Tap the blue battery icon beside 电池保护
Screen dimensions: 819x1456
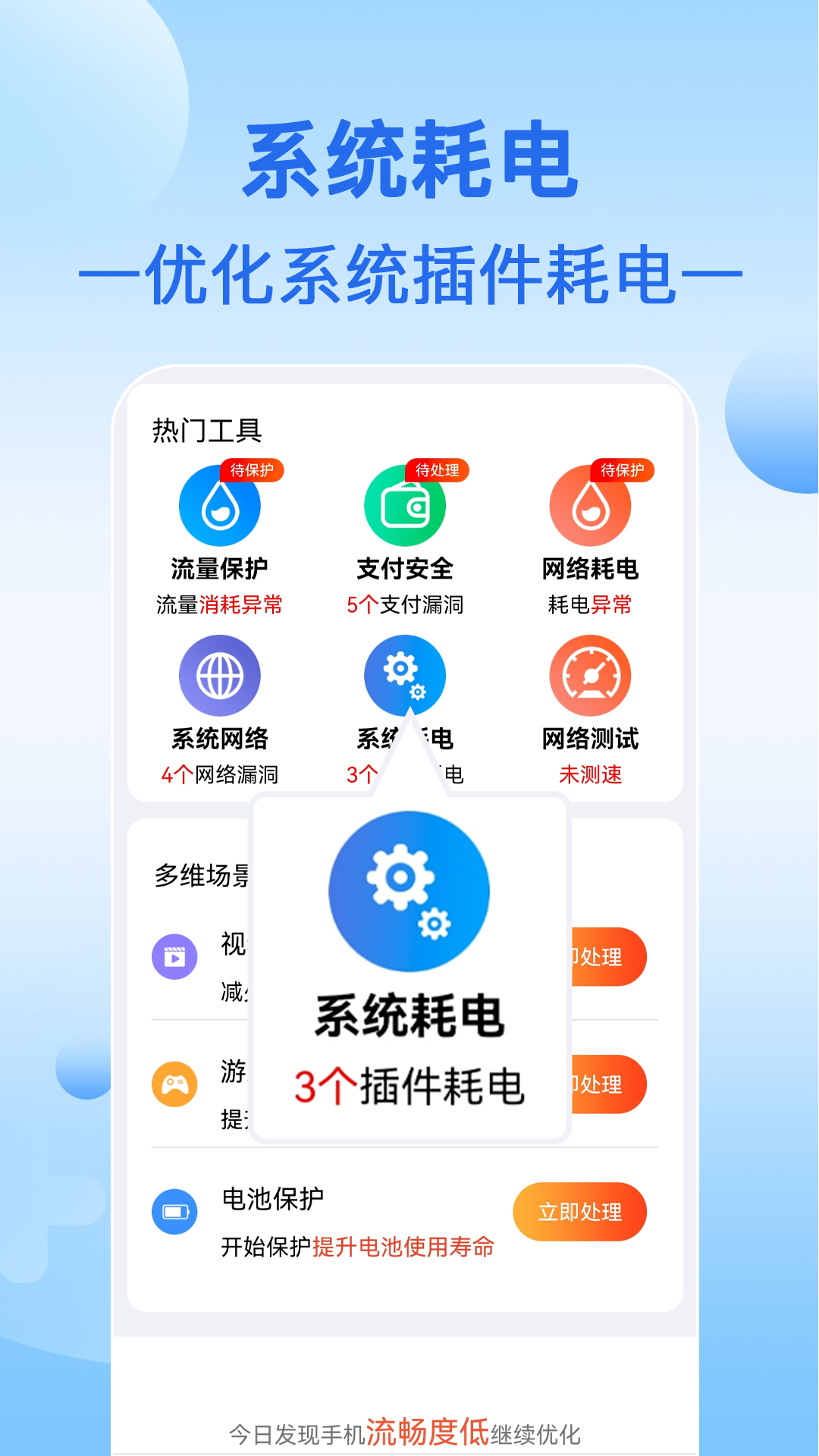[174, 1211]
